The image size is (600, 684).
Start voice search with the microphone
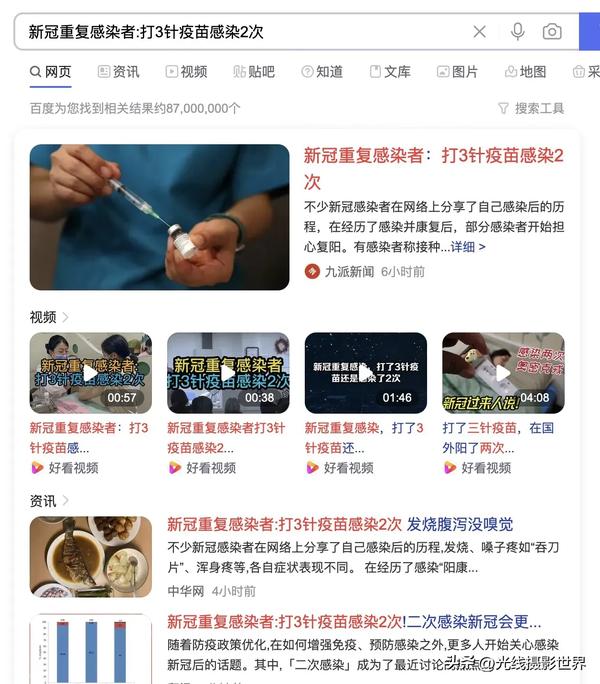point(517,32)
